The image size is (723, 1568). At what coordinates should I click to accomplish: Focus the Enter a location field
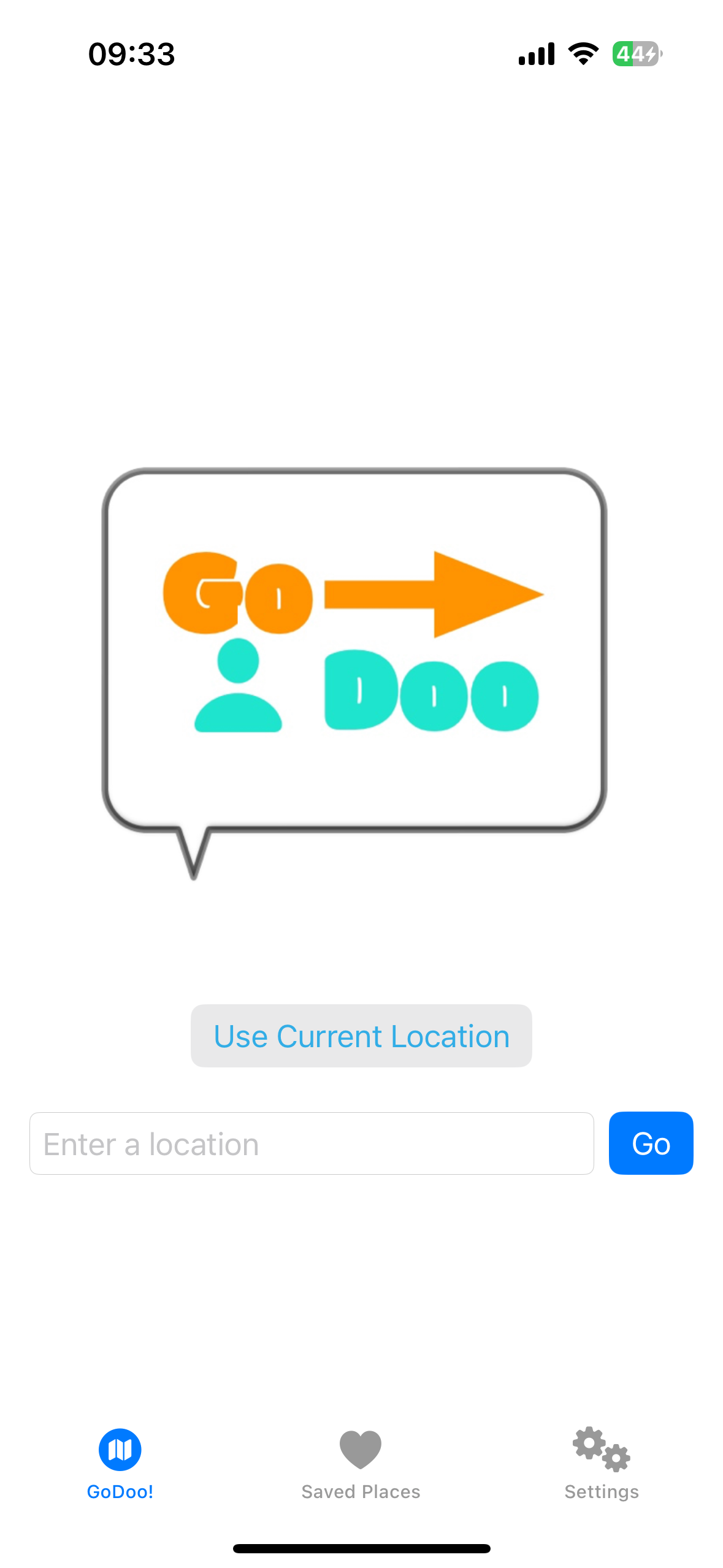coord(312,1143)
